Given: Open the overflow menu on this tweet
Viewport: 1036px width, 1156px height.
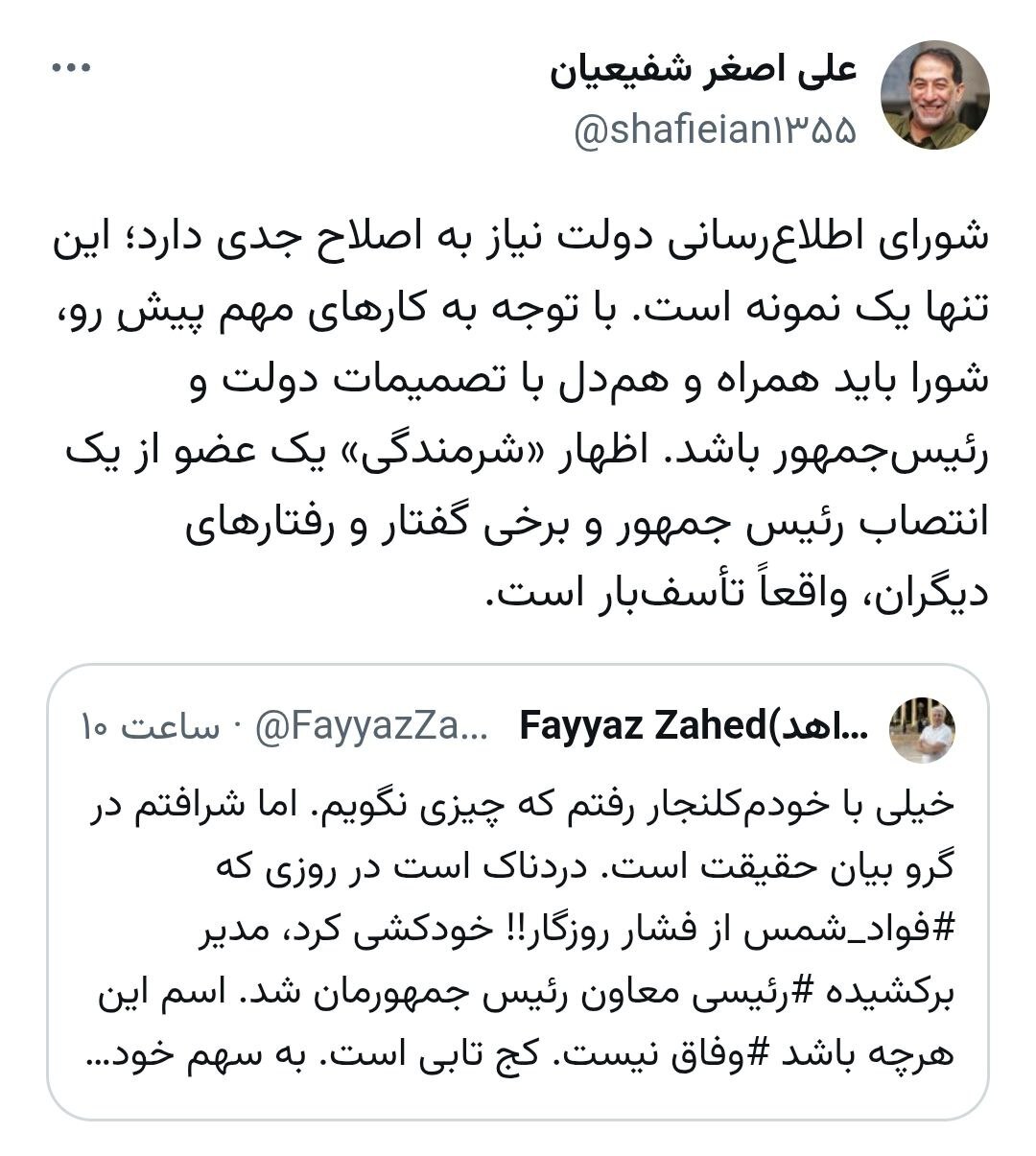Looking at the screenshot, I should (71, 68).
